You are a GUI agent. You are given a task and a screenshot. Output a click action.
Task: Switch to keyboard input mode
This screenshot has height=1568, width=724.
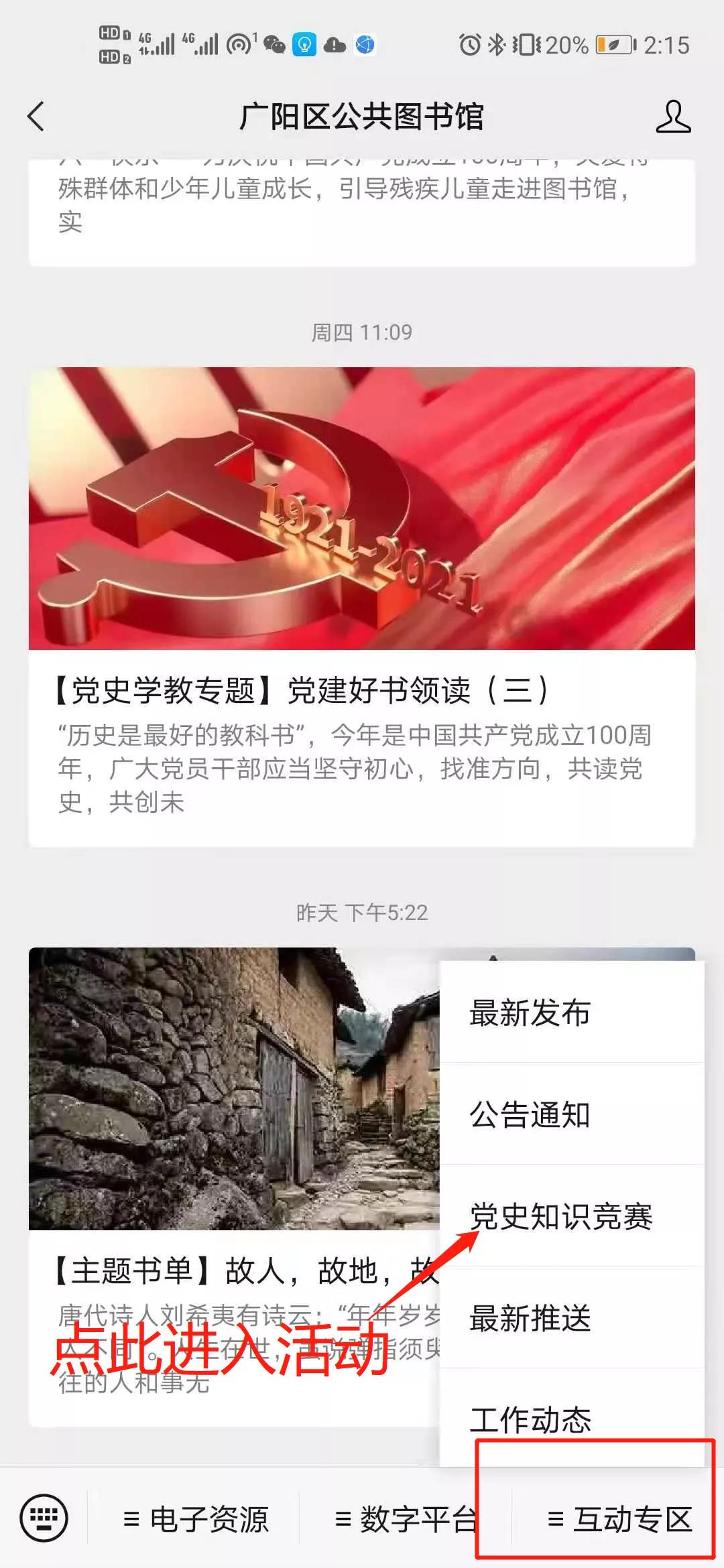click(44, 1518)
